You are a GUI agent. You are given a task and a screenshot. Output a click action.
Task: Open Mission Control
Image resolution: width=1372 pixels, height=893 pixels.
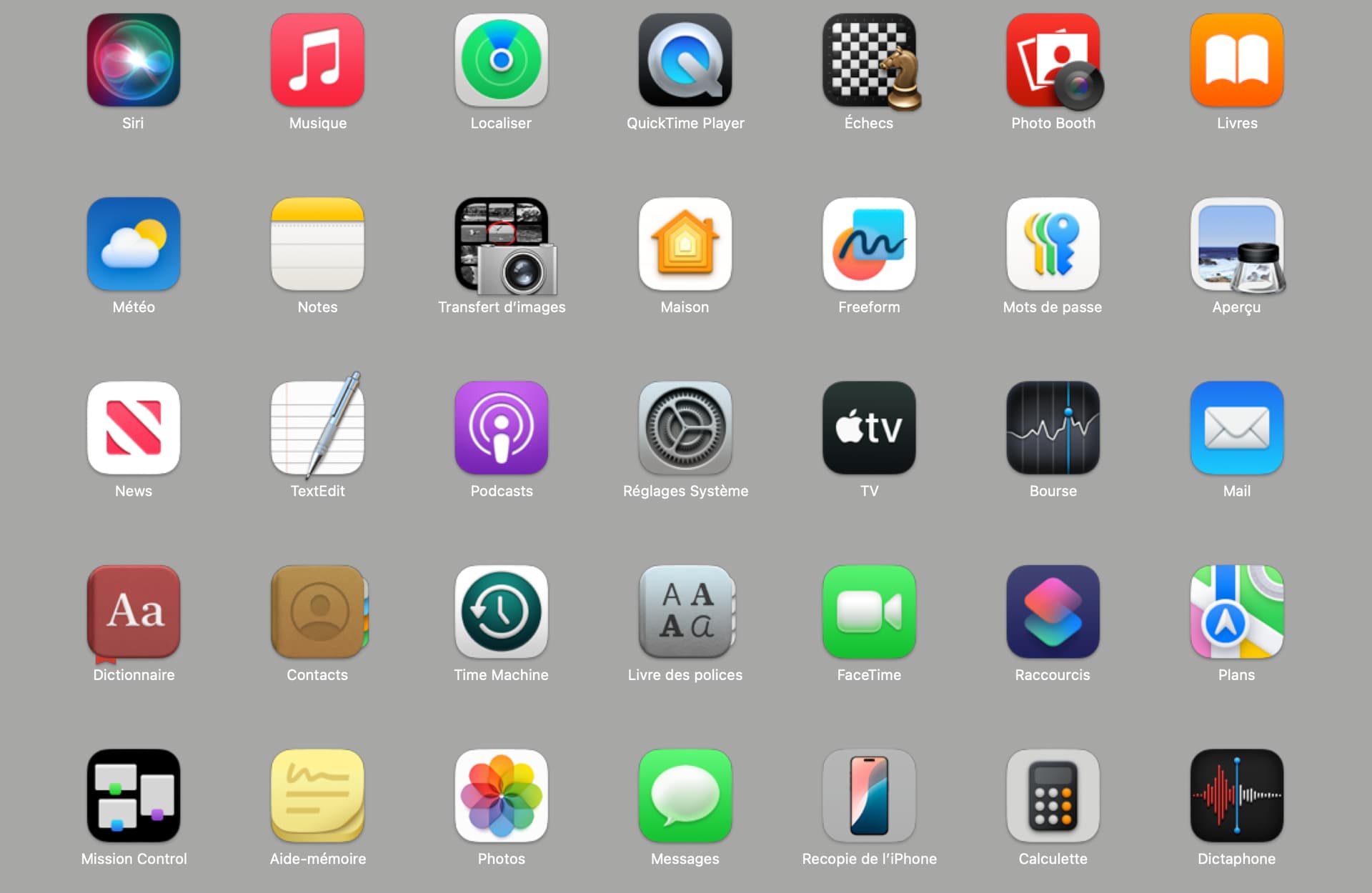[134, 795]
